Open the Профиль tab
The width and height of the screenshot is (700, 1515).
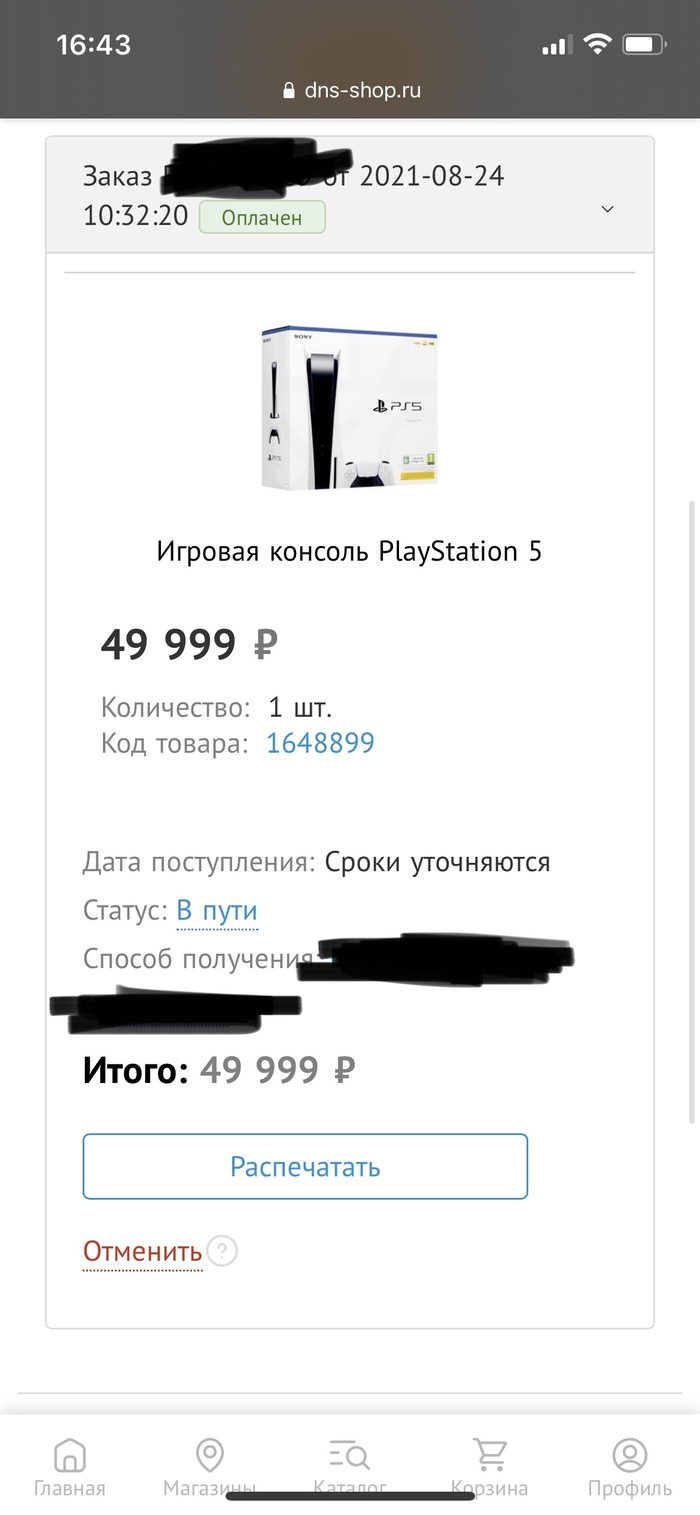(629, 1467)
